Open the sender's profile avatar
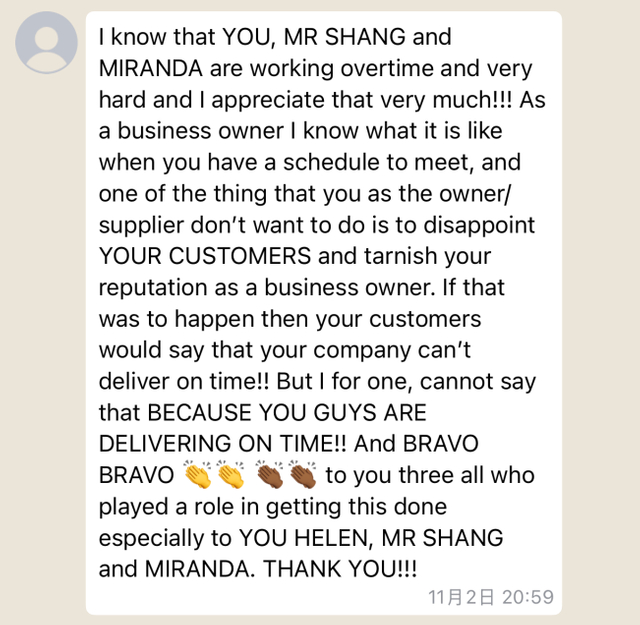 click(x=47, y=43)
